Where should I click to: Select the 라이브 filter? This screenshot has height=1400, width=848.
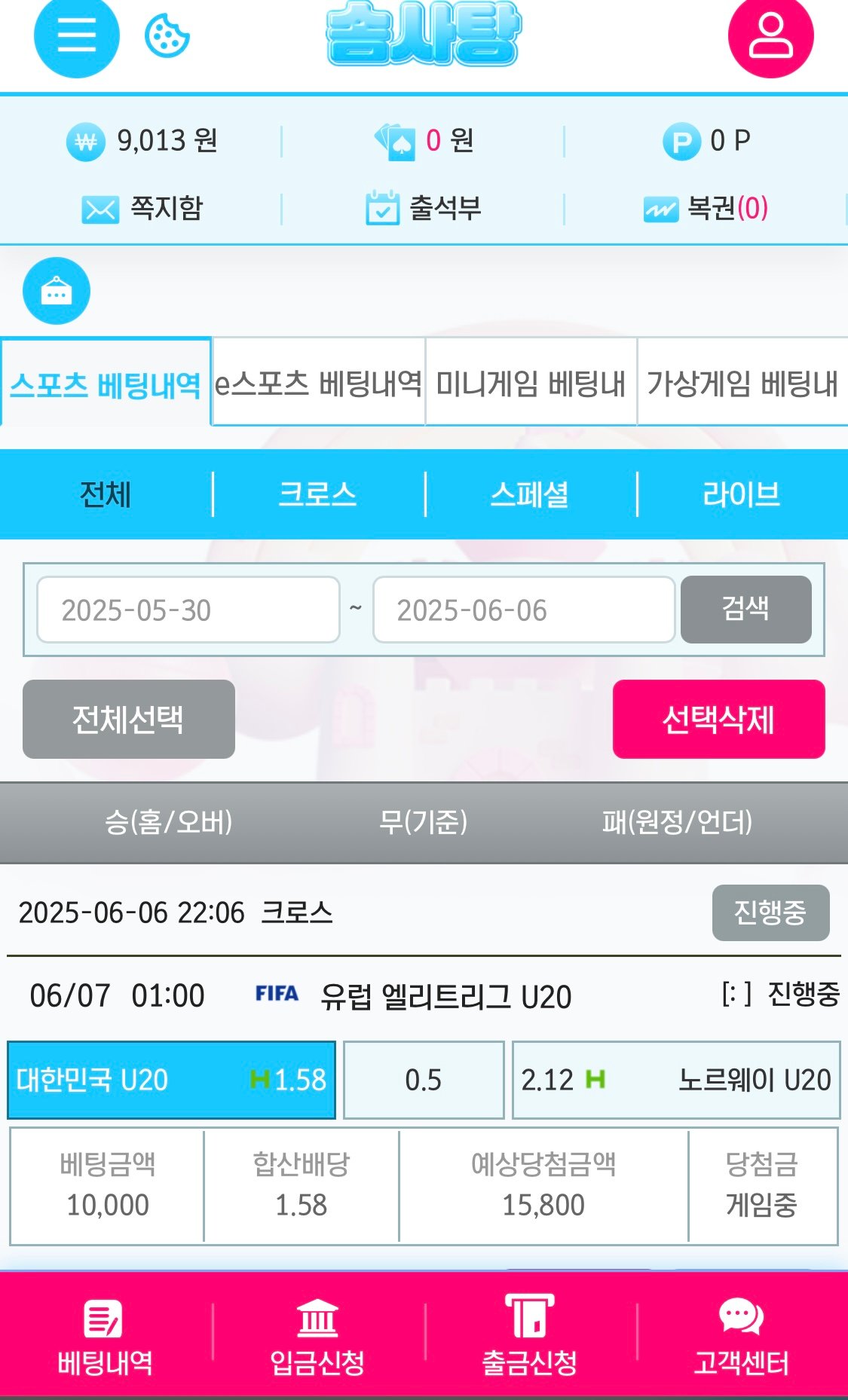click(742, 494)
